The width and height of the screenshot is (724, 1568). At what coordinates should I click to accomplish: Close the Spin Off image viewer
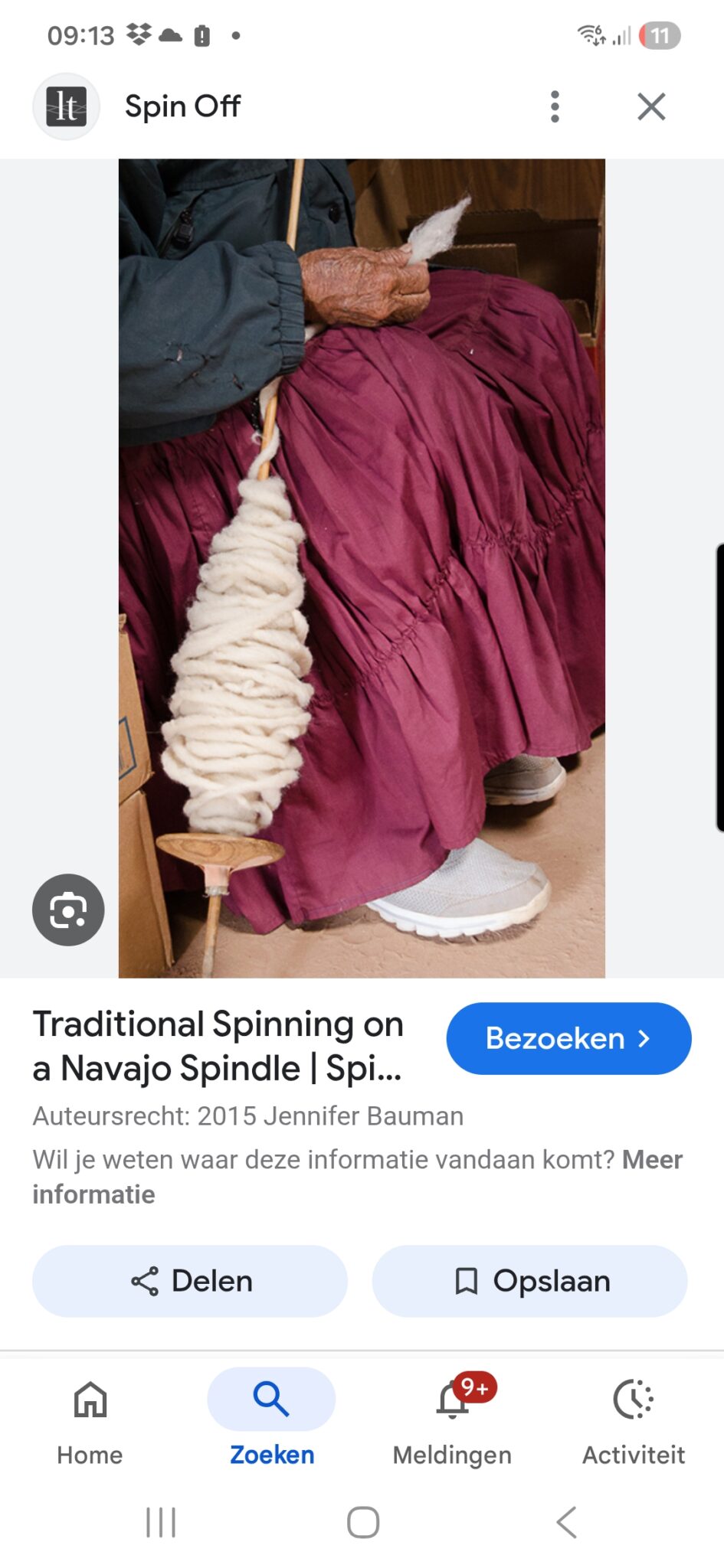coord(651,106)
